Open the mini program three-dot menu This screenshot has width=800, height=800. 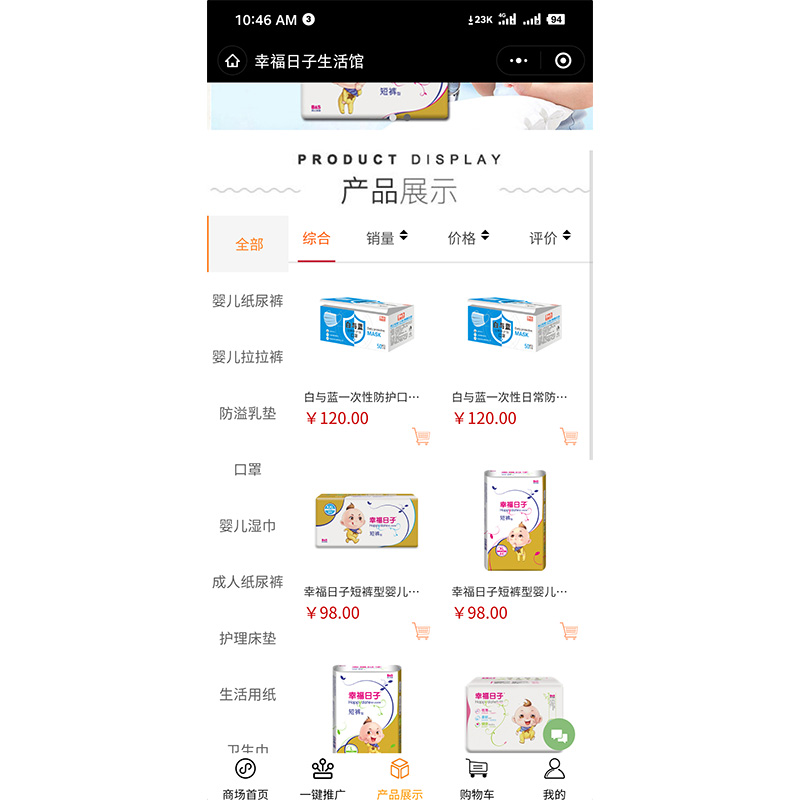[518, 61]
